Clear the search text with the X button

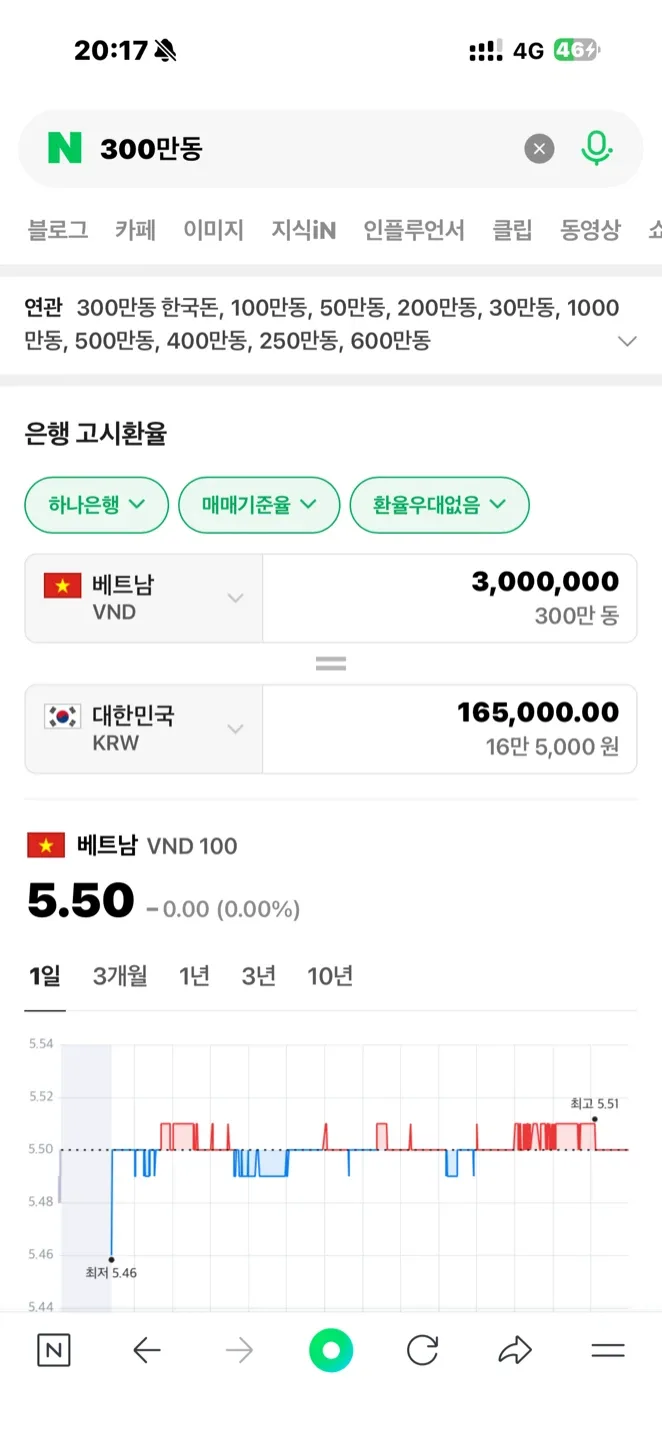[x=539, y=150]
